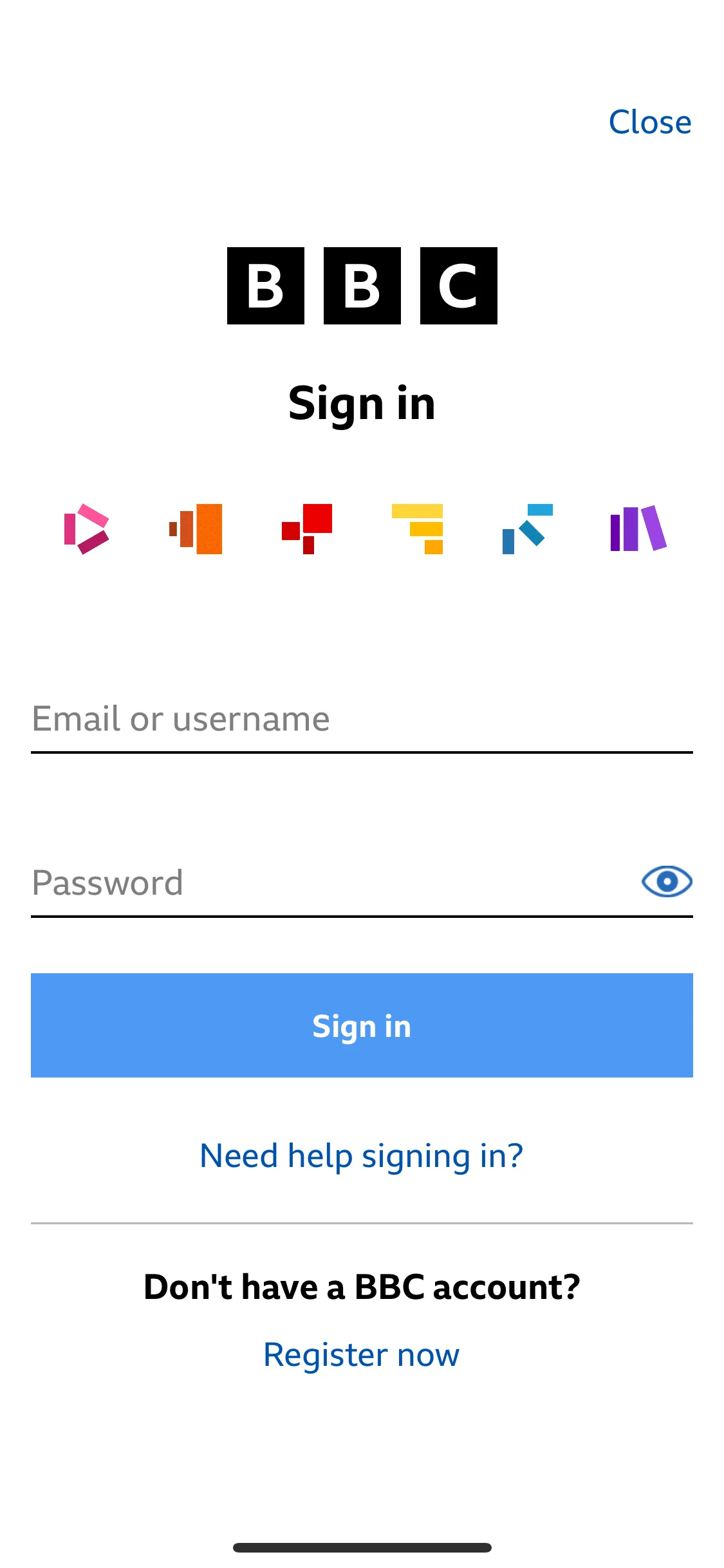Tap the Email or username field
Viewport: 724px width, 1568px height.
(x=362, y=719)
